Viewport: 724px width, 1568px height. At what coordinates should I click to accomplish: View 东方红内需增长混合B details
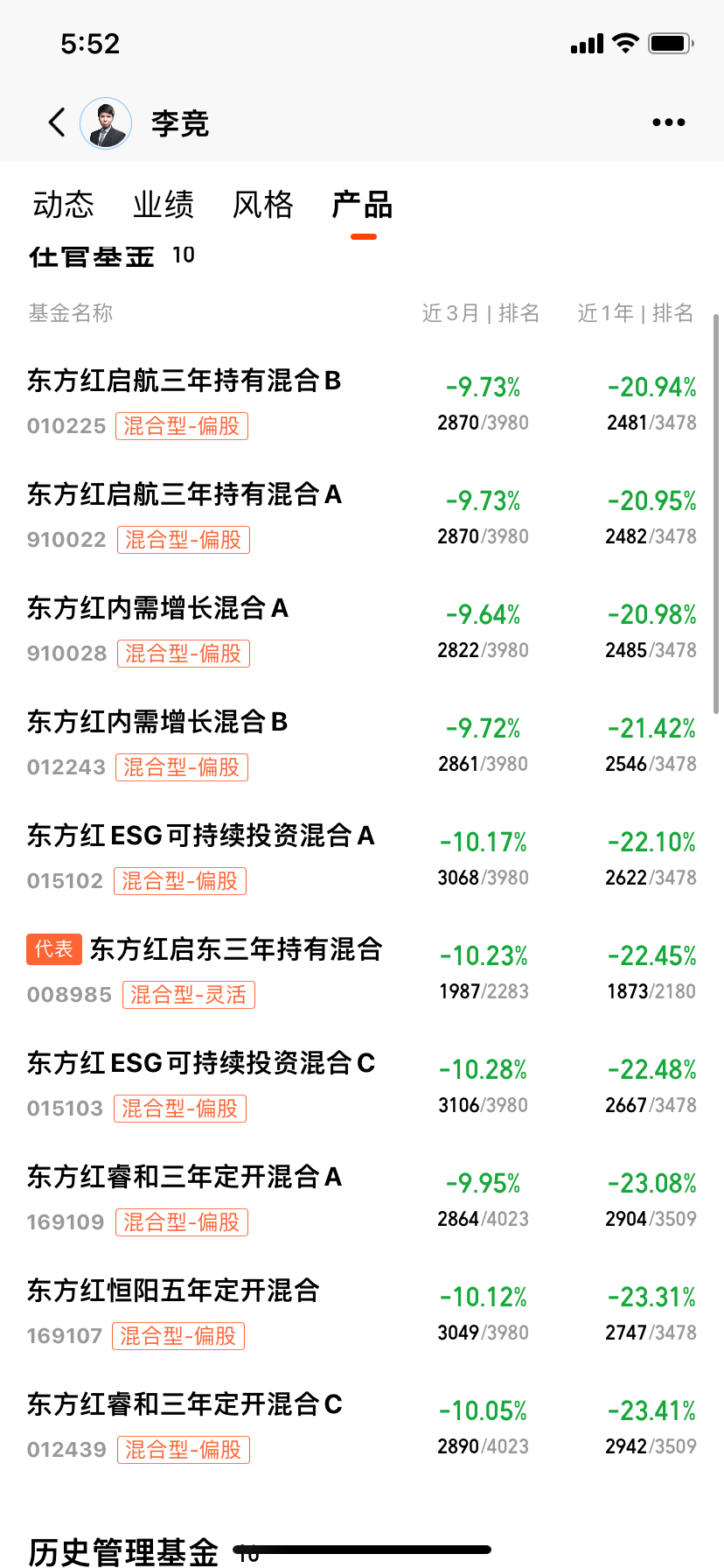pyautogui.click(x=158, y=722)
